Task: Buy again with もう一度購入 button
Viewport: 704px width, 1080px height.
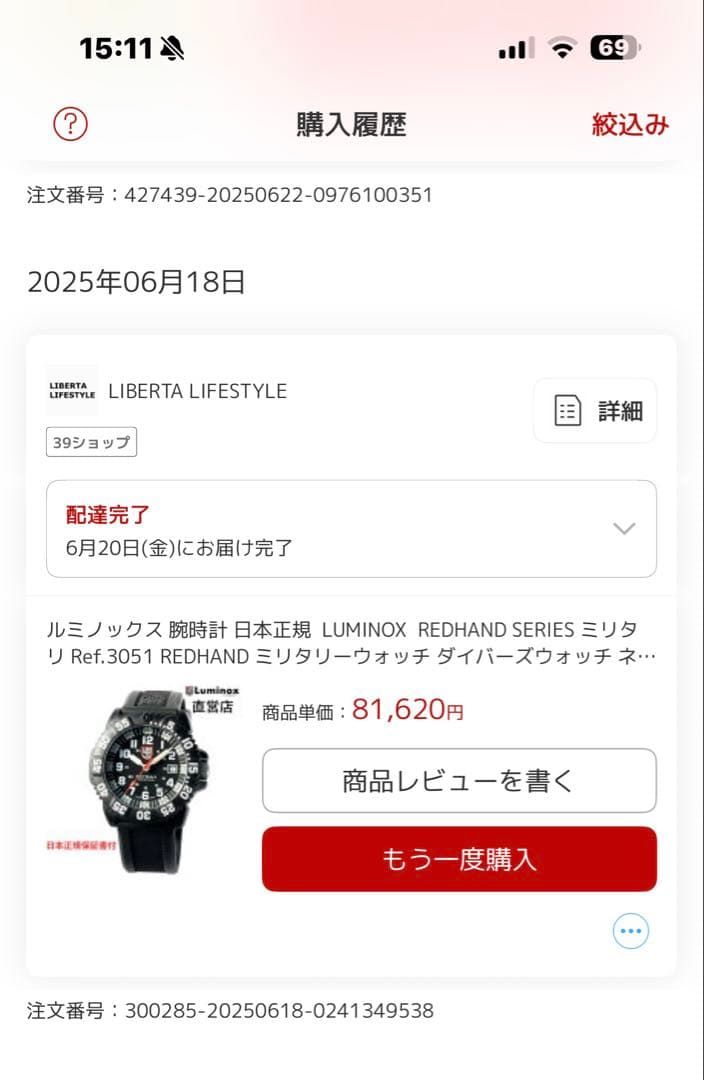Action: point(459,859)
